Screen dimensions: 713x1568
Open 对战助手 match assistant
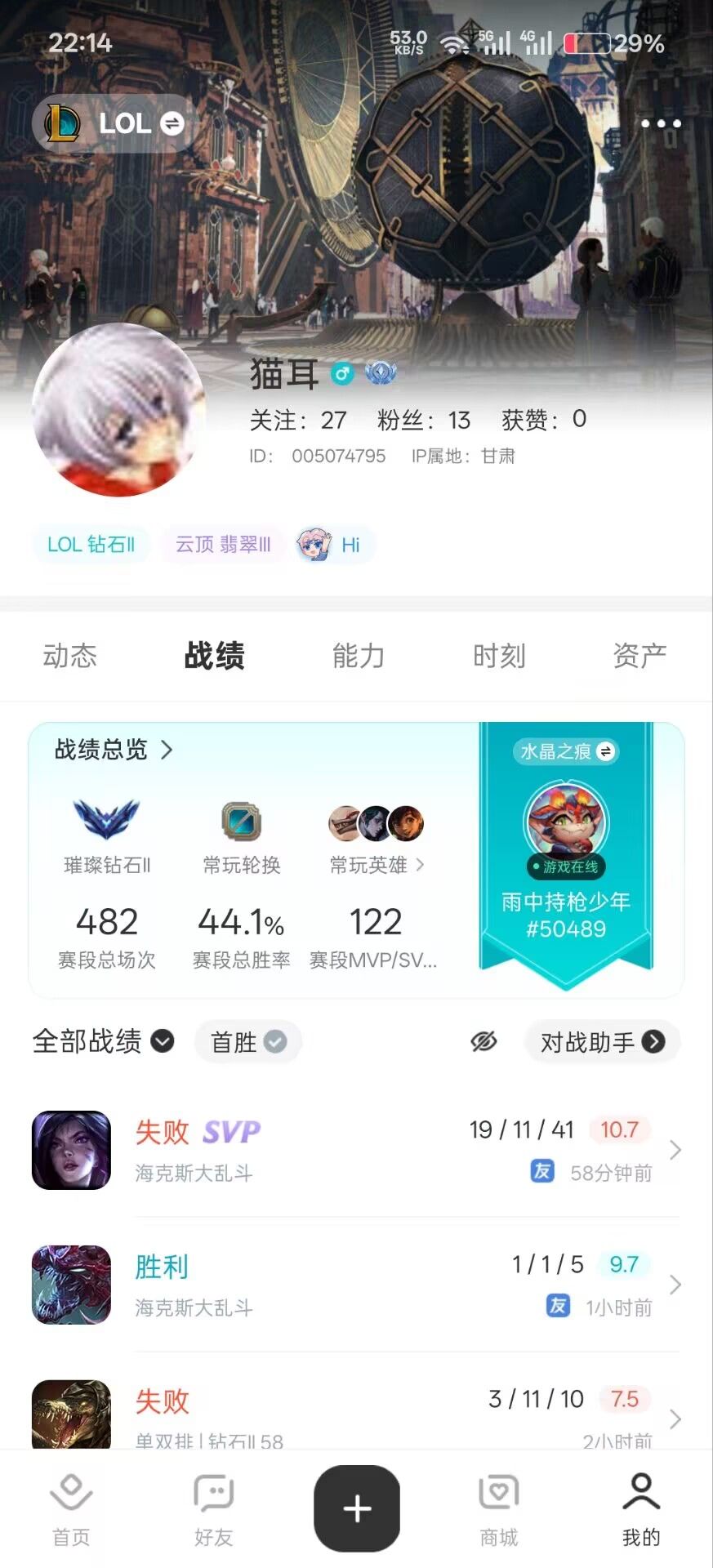602,1042
